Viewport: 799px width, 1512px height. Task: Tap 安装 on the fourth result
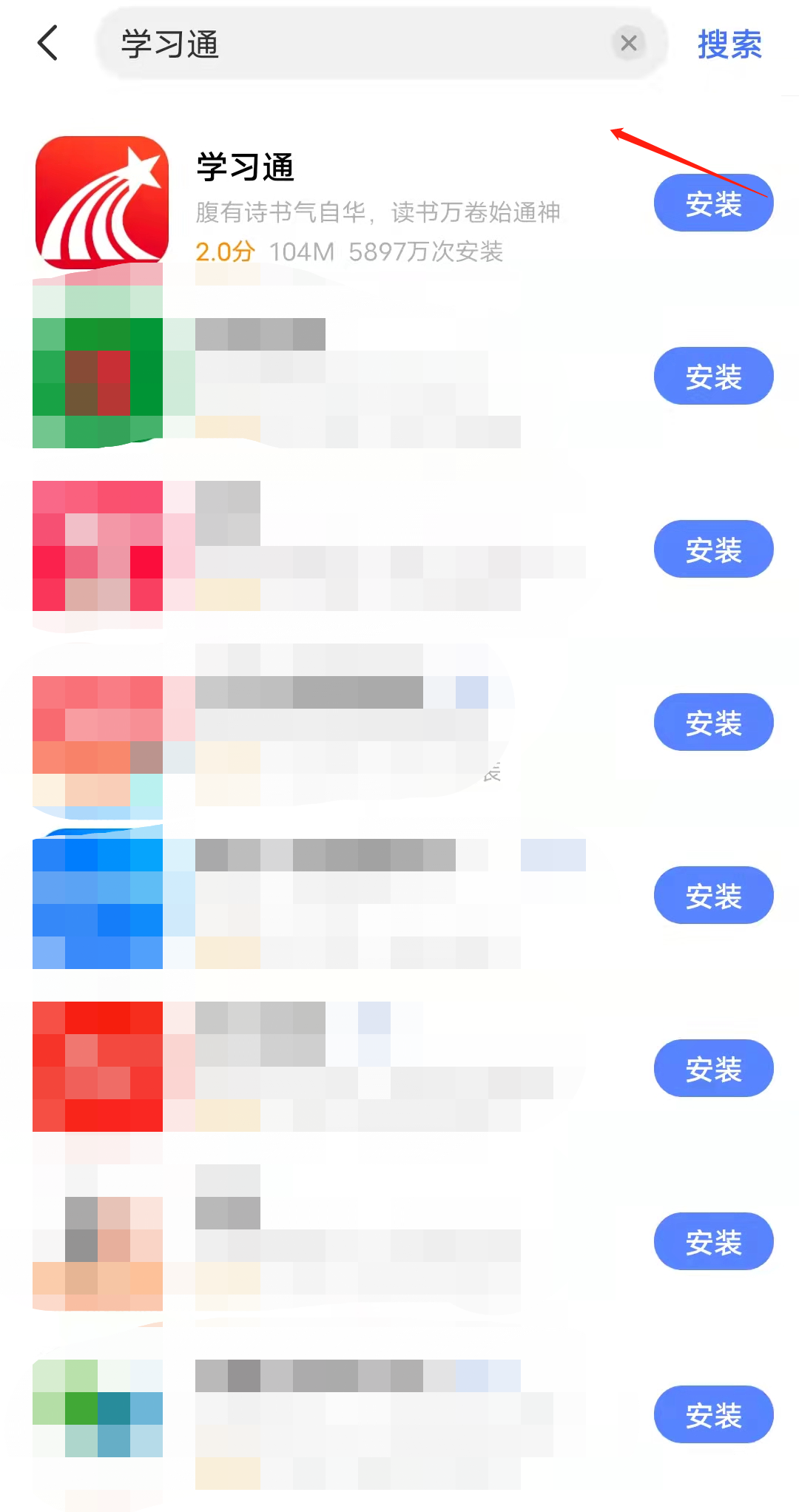point(712,723)
